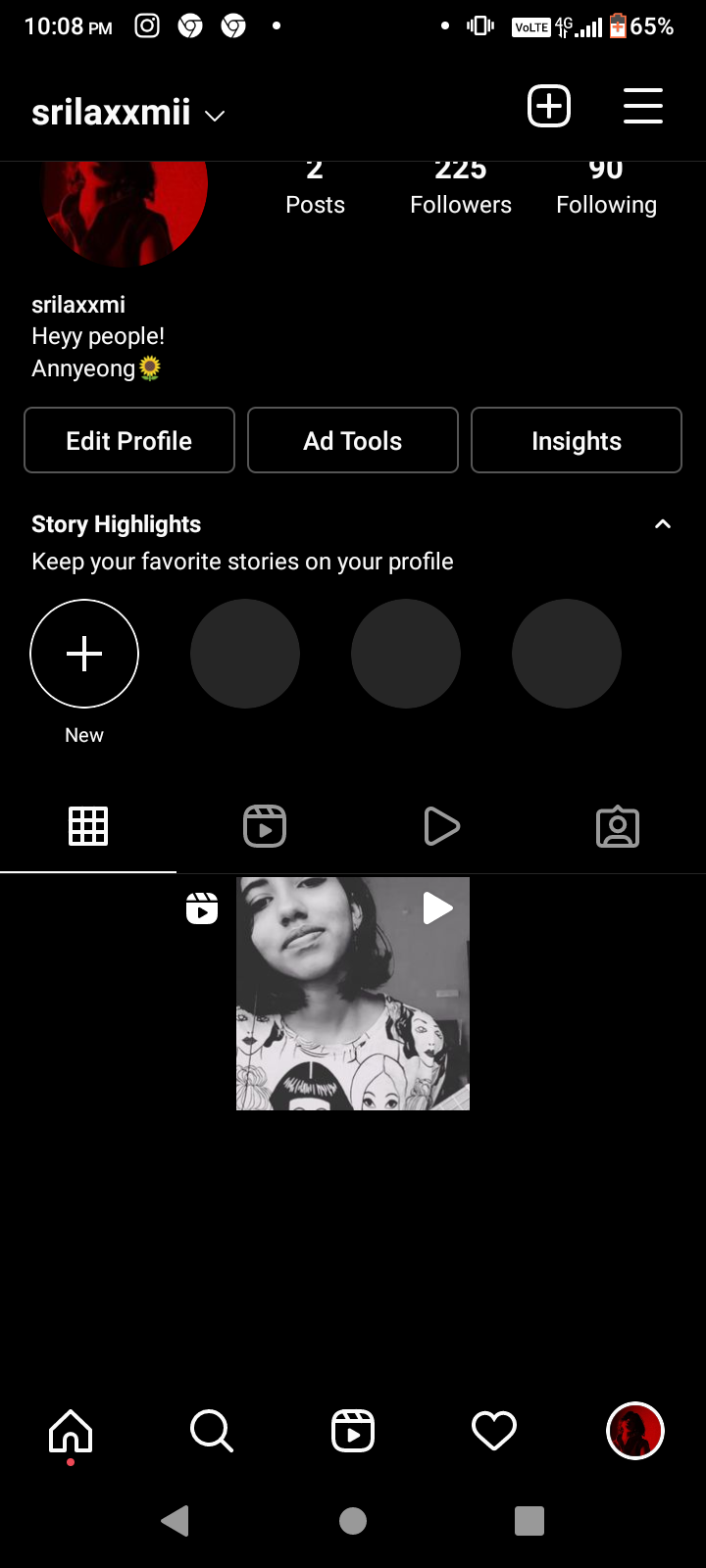706x1568 pixels.
Task: Create a new post with plus icon
Action: [549, 106]
